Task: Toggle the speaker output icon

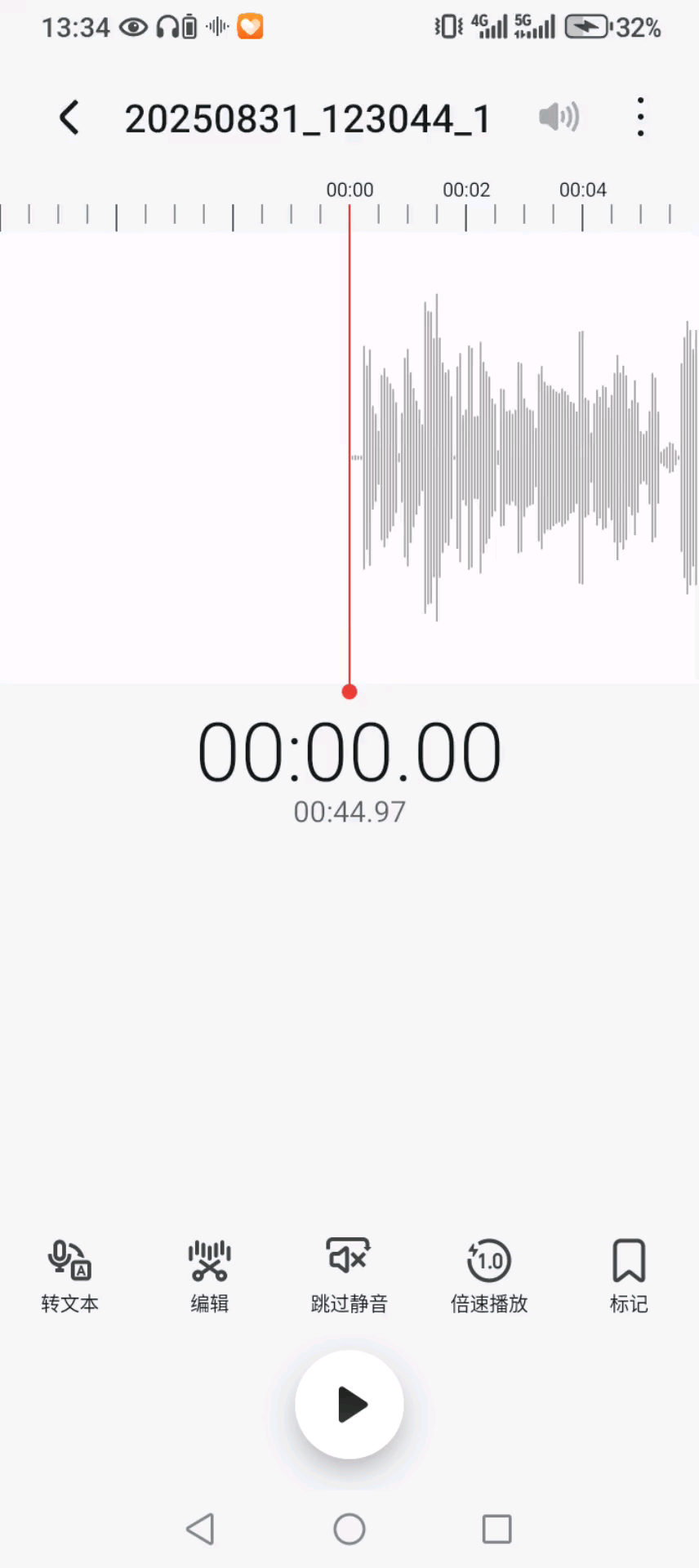Action: point(559,118)
